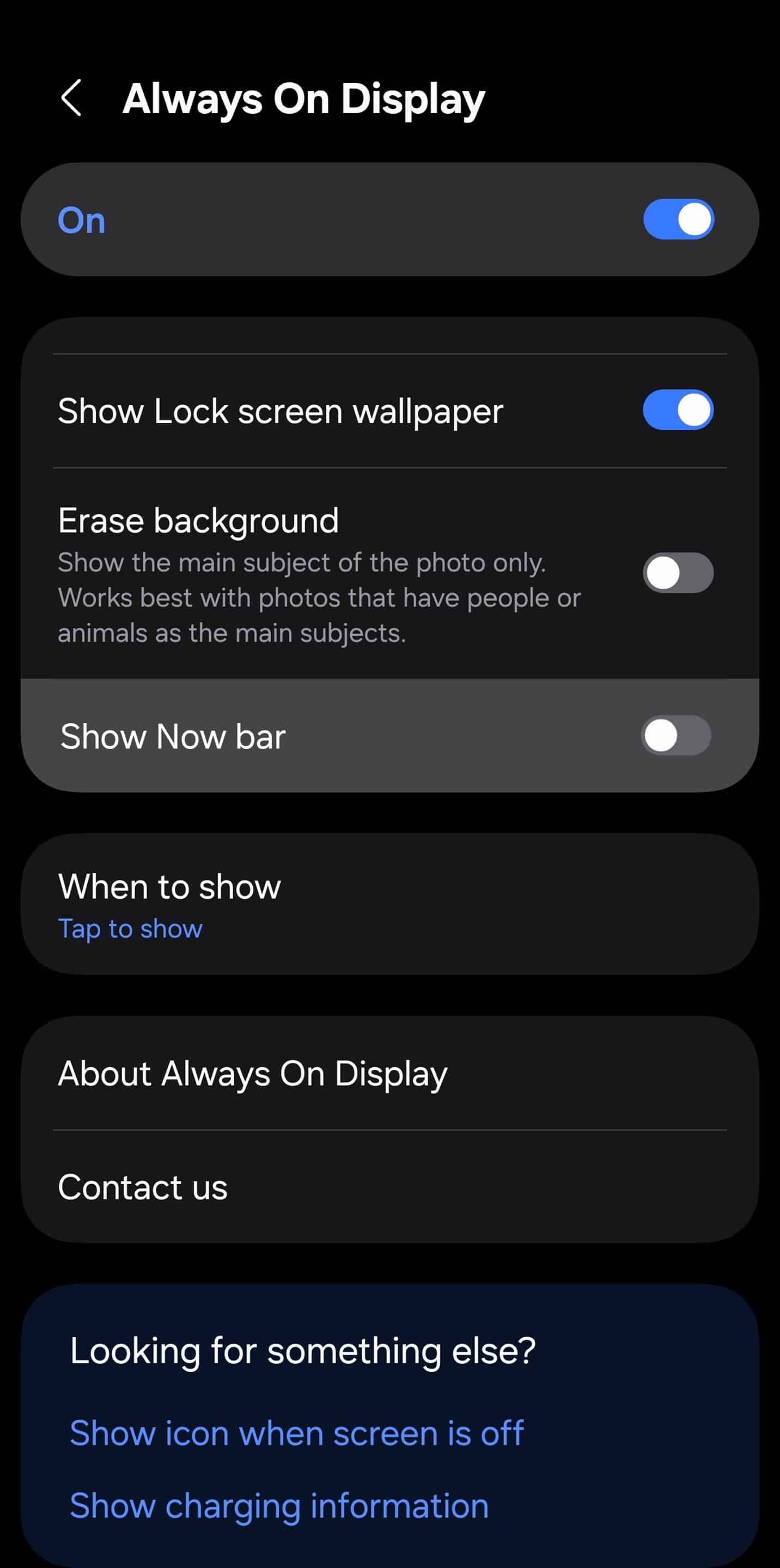Enable the Erase background switch

click(678, 573)
